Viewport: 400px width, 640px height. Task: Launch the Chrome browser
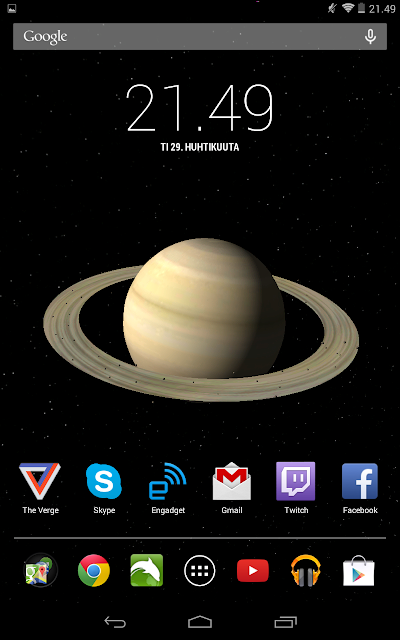93,570
